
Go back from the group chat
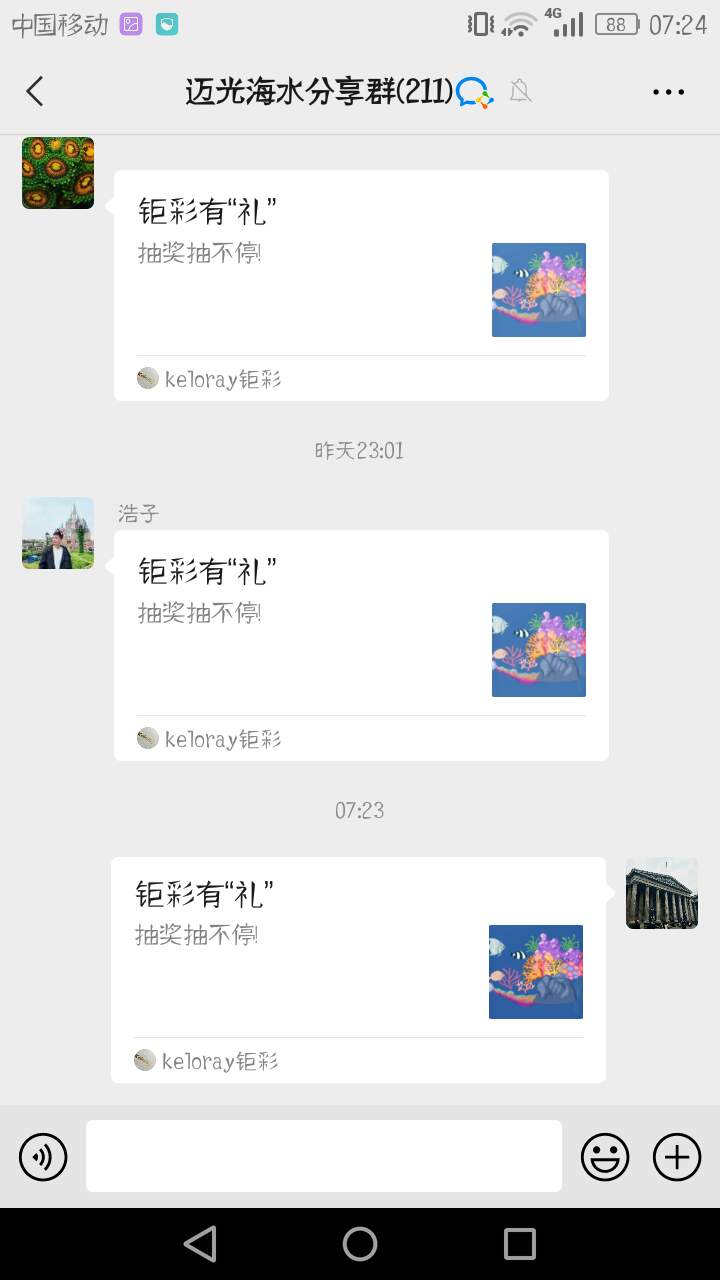[x=35, y=92]
